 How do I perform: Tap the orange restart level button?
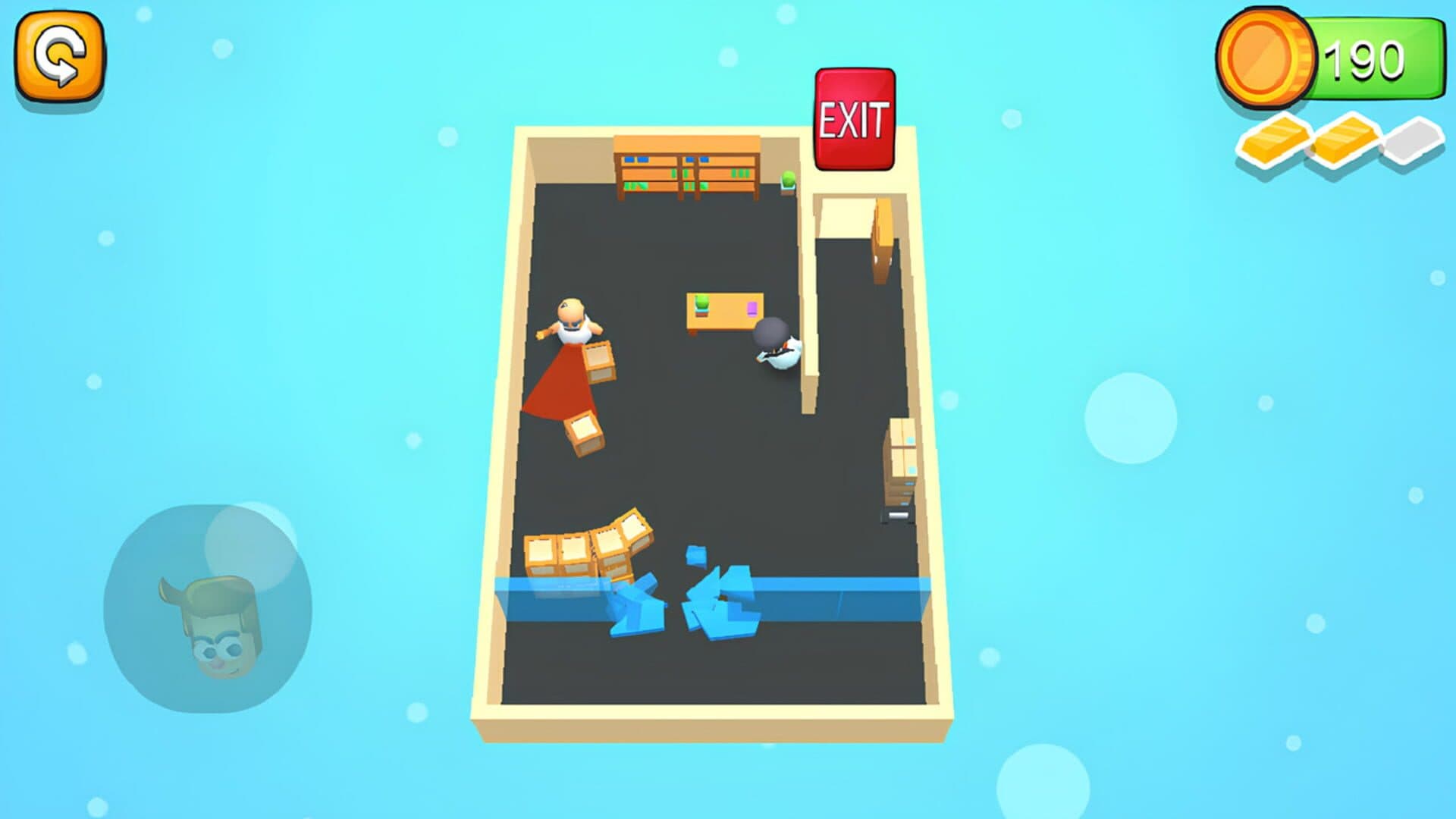click(x=60, y=58)
